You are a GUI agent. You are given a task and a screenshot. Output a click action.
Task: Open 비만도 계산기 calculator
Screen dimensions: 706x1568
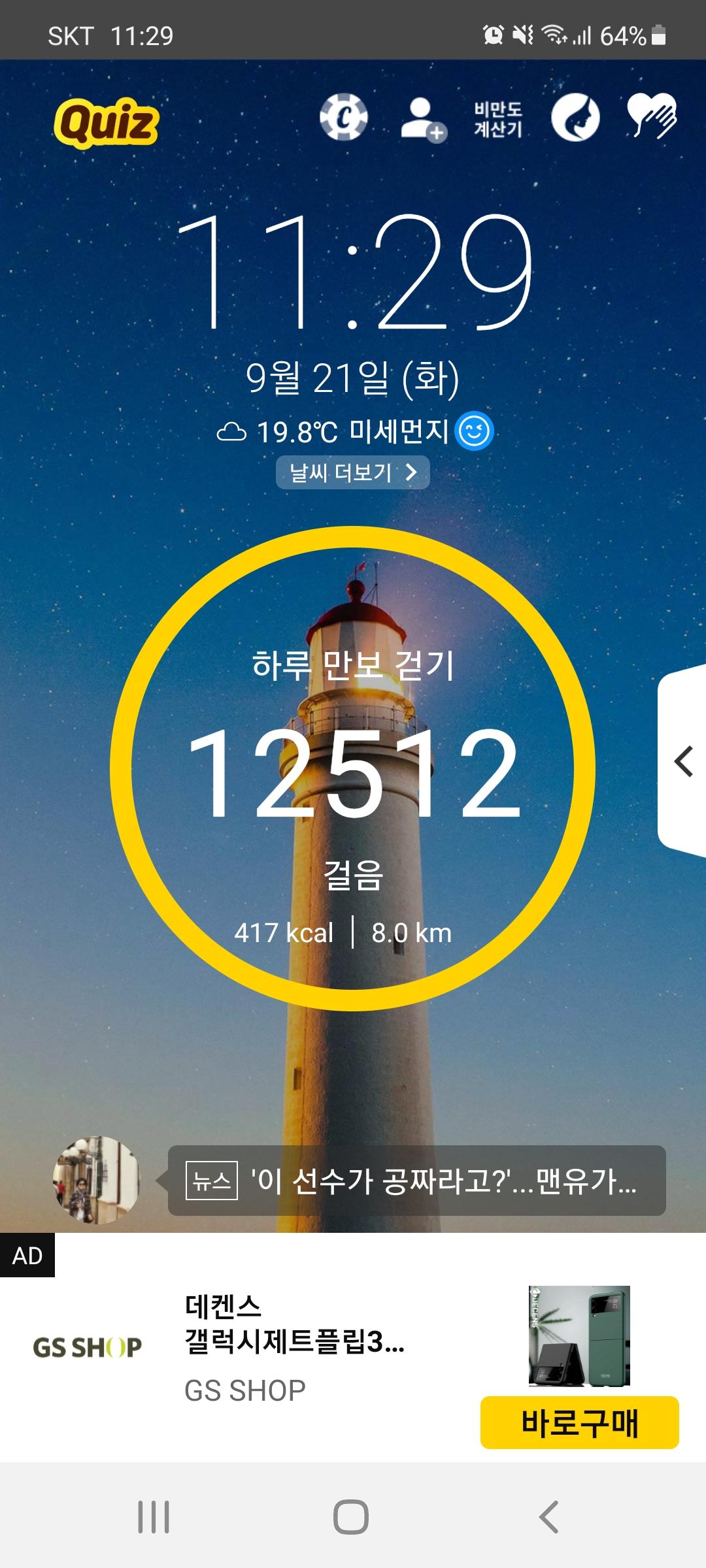[498, 120]
